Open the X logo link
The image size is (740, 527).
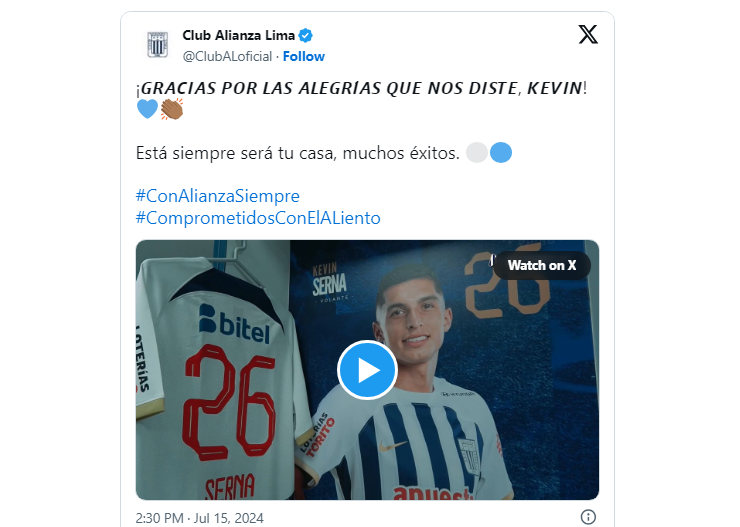588,35
